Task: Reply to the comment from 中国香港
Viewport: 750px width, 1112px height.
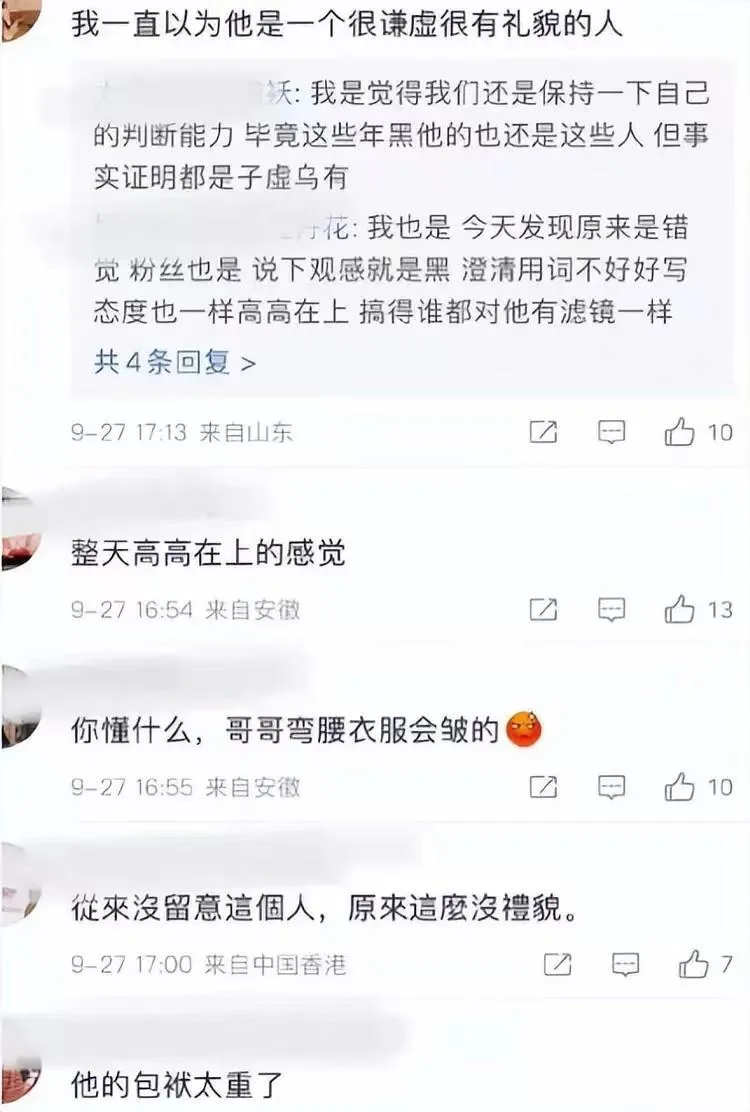Action: [626, 965]
